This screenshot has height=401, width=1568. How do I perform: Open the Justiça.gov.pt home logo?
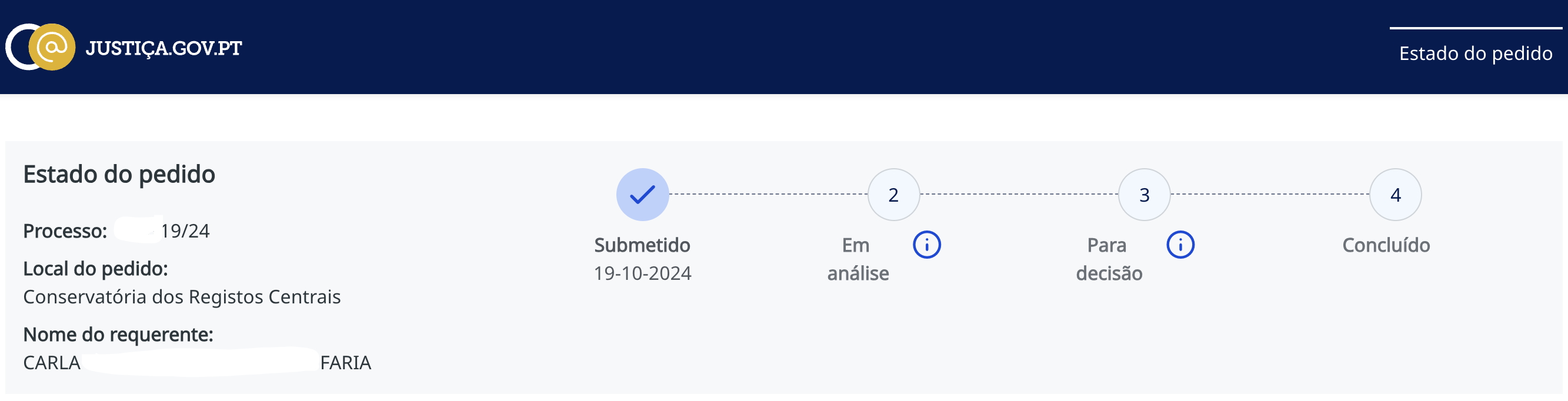coord(124,48)
